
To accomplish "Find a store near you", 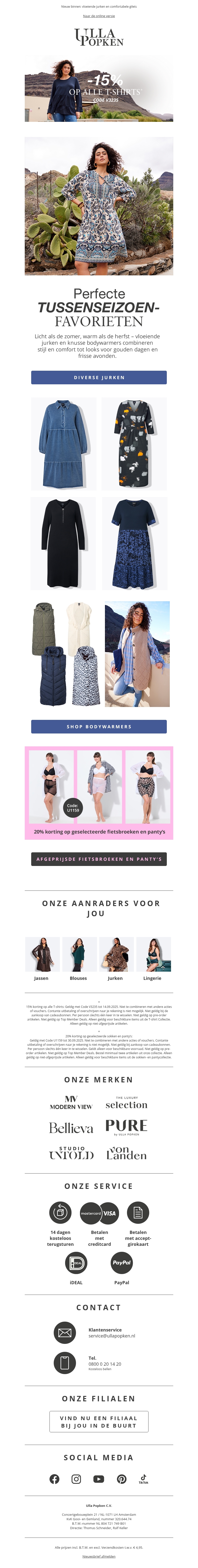I will click(x=99, y=1422).
